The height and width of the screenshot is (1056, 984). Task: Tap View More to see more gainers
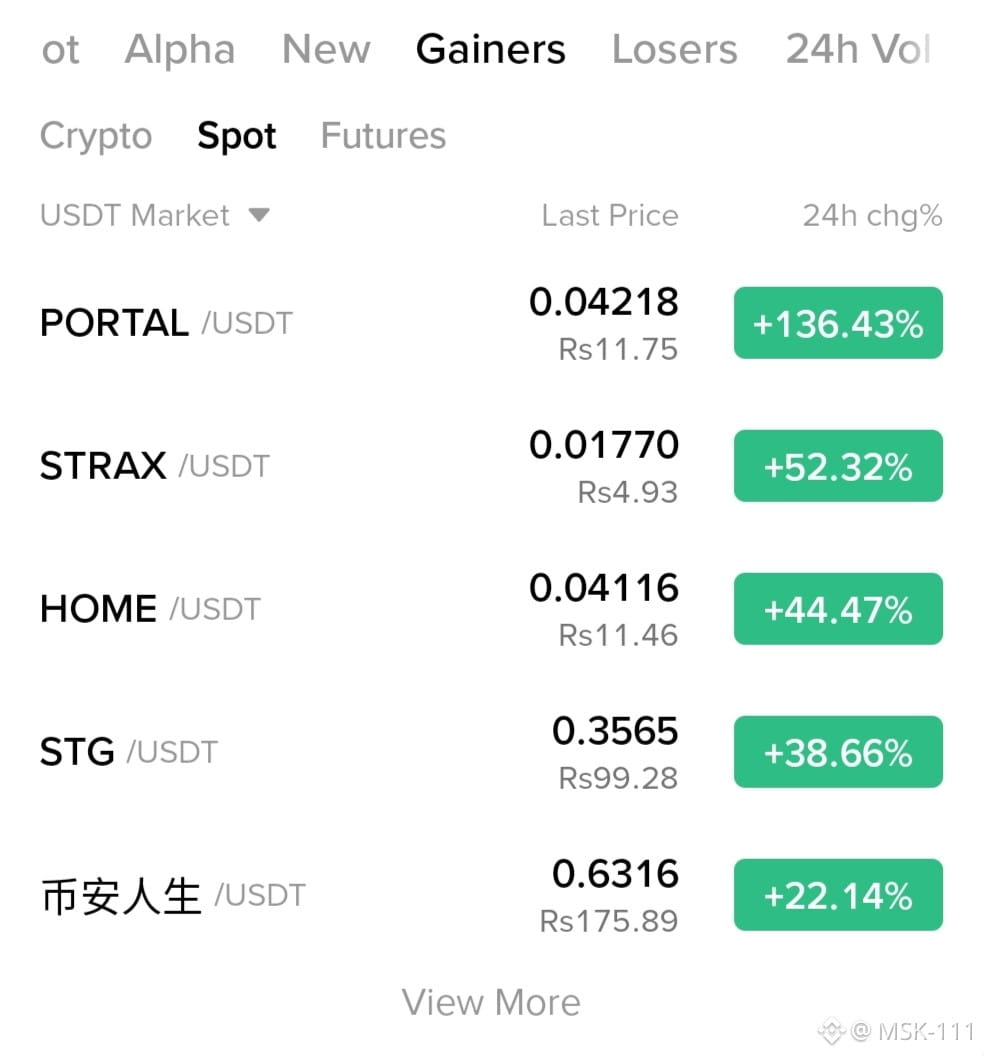coord(491,1002)
